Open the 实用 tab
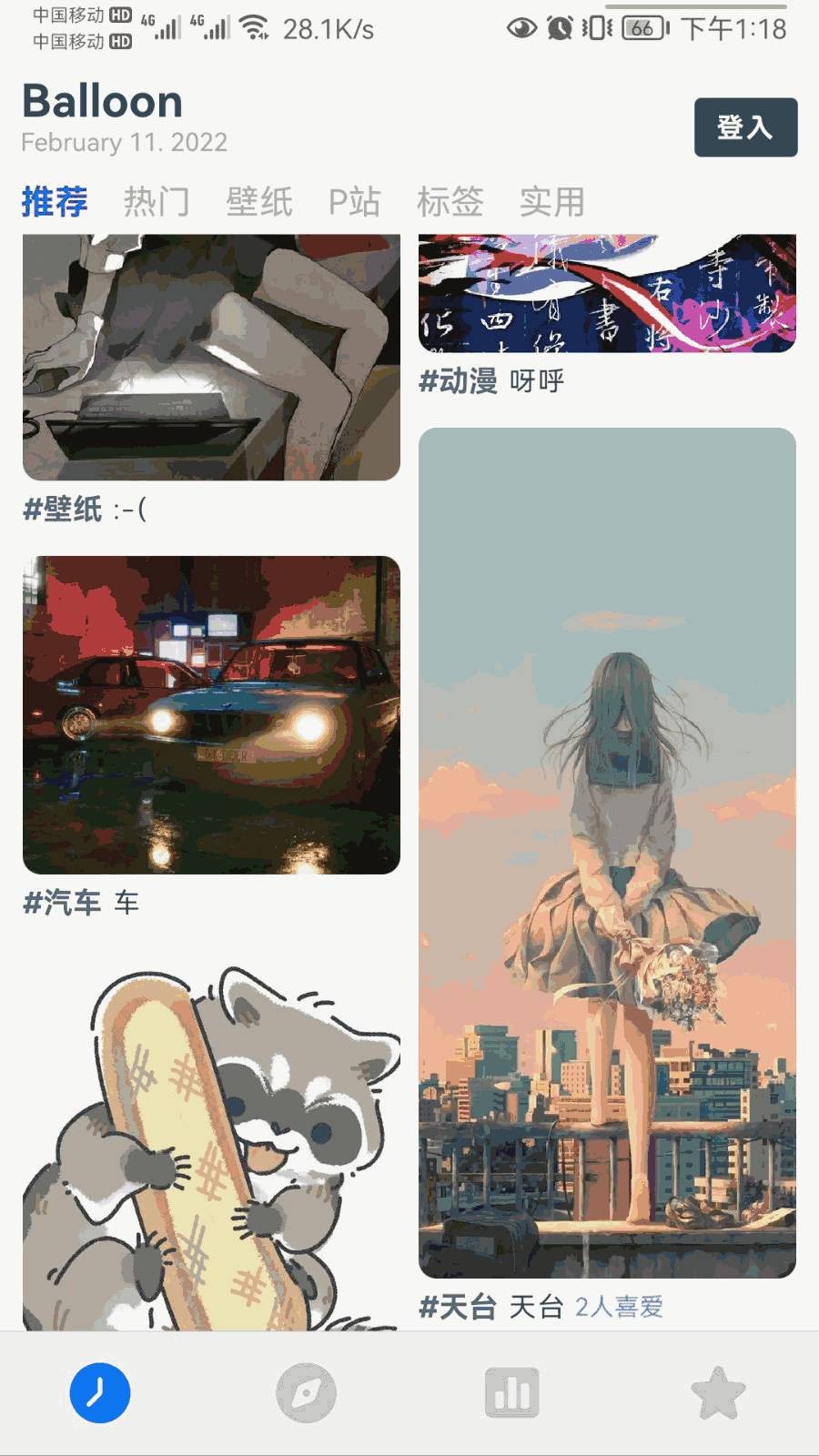Viewport: 819px width, 1456px height. click(x=551, y=201)
